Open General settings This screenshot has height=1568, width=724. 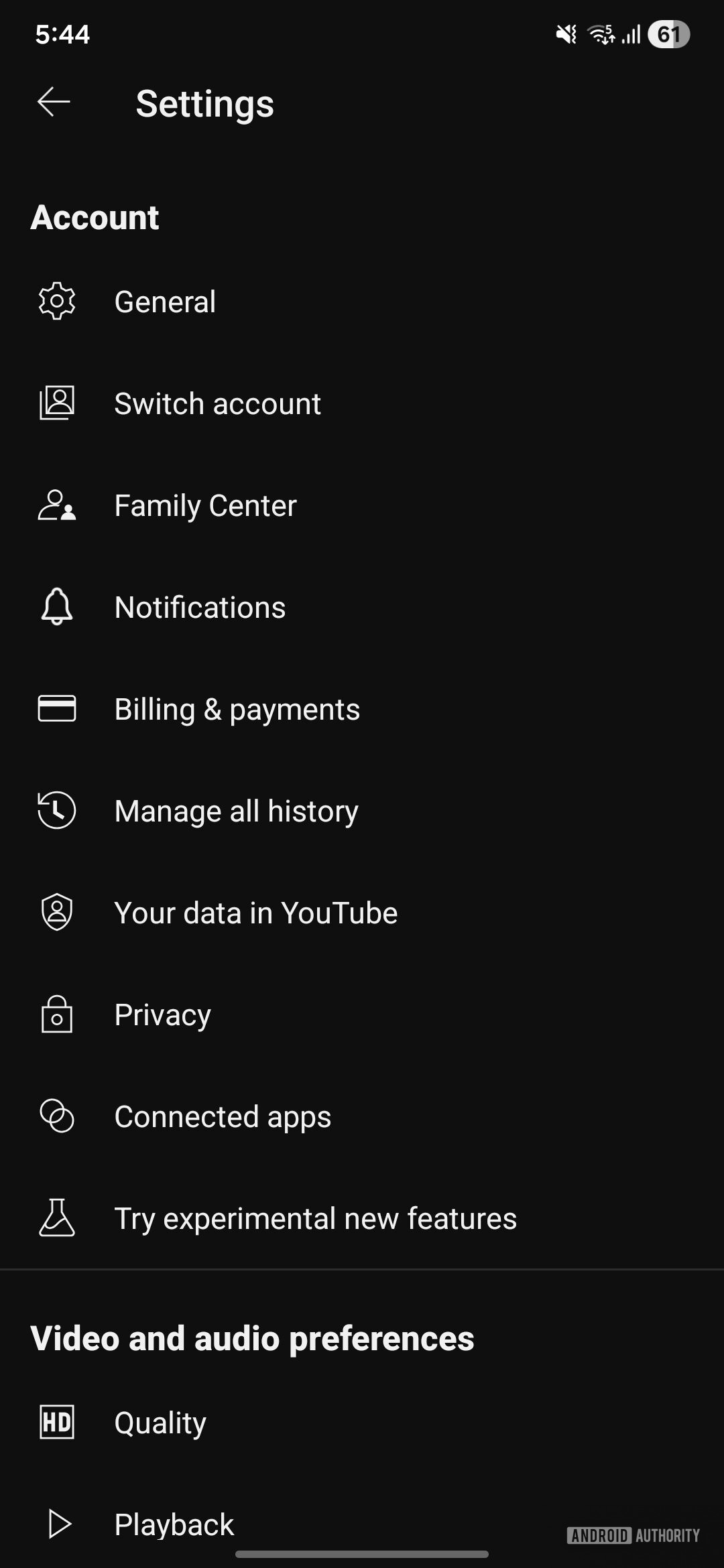point(165,302)
